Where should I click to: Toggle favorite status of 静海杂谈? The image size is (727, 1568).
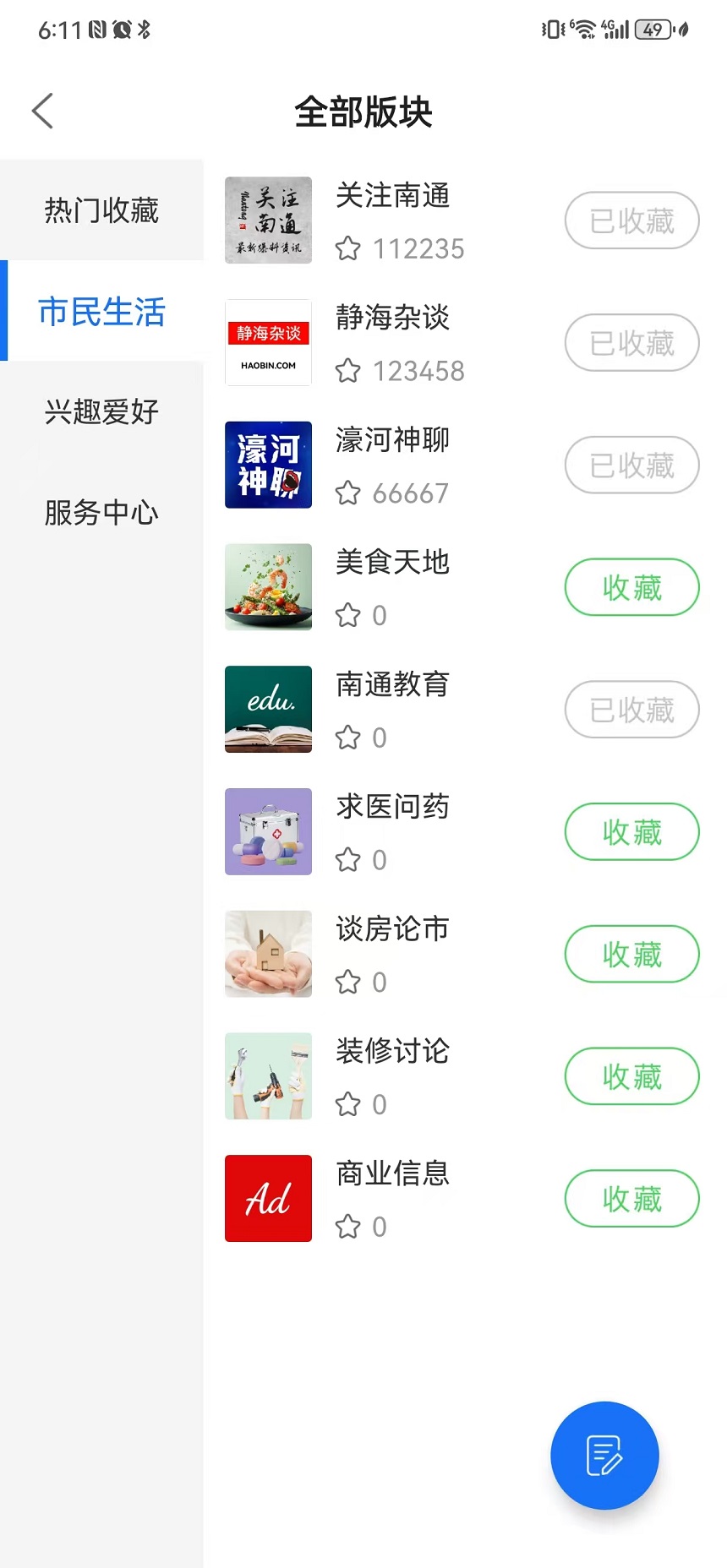tap(631, 343)
